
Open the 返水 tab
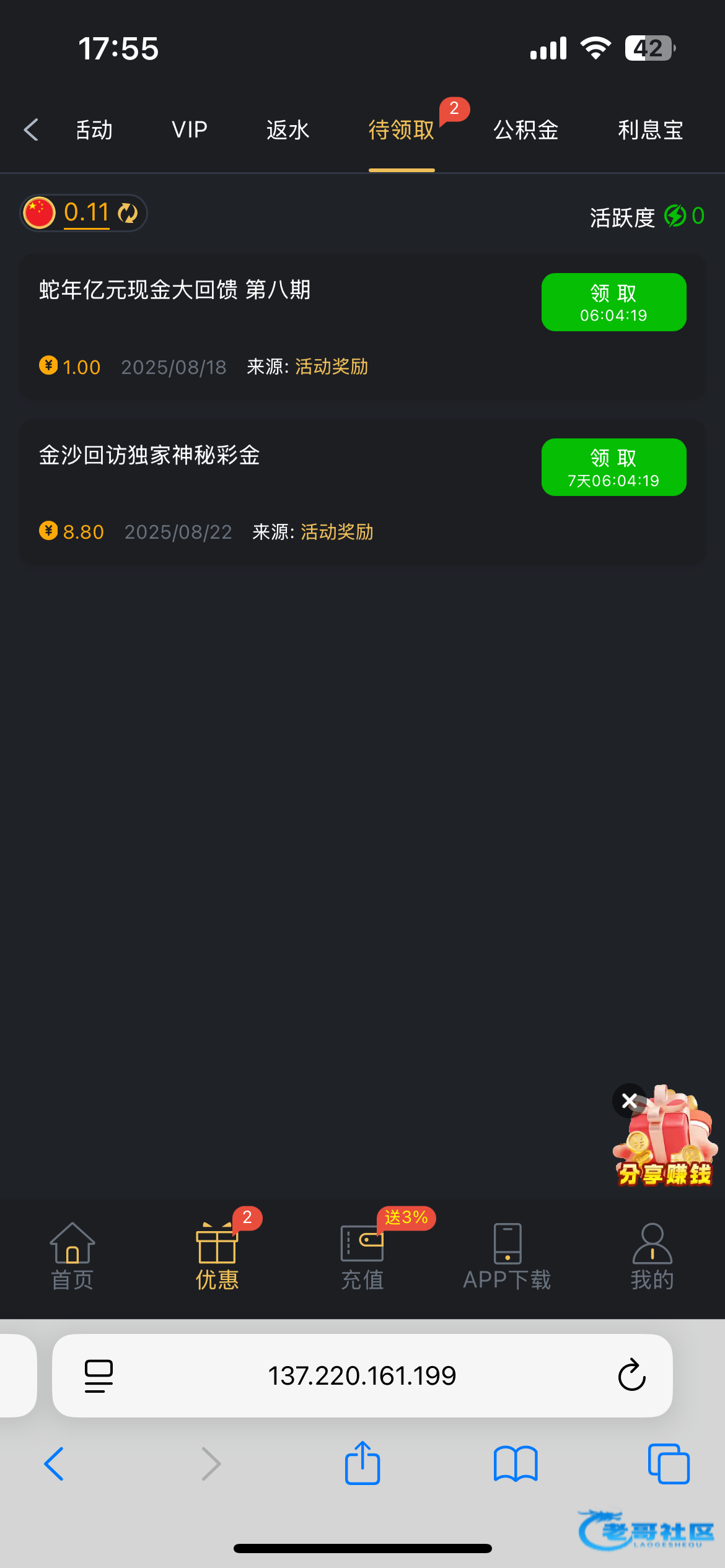point(288,130)
